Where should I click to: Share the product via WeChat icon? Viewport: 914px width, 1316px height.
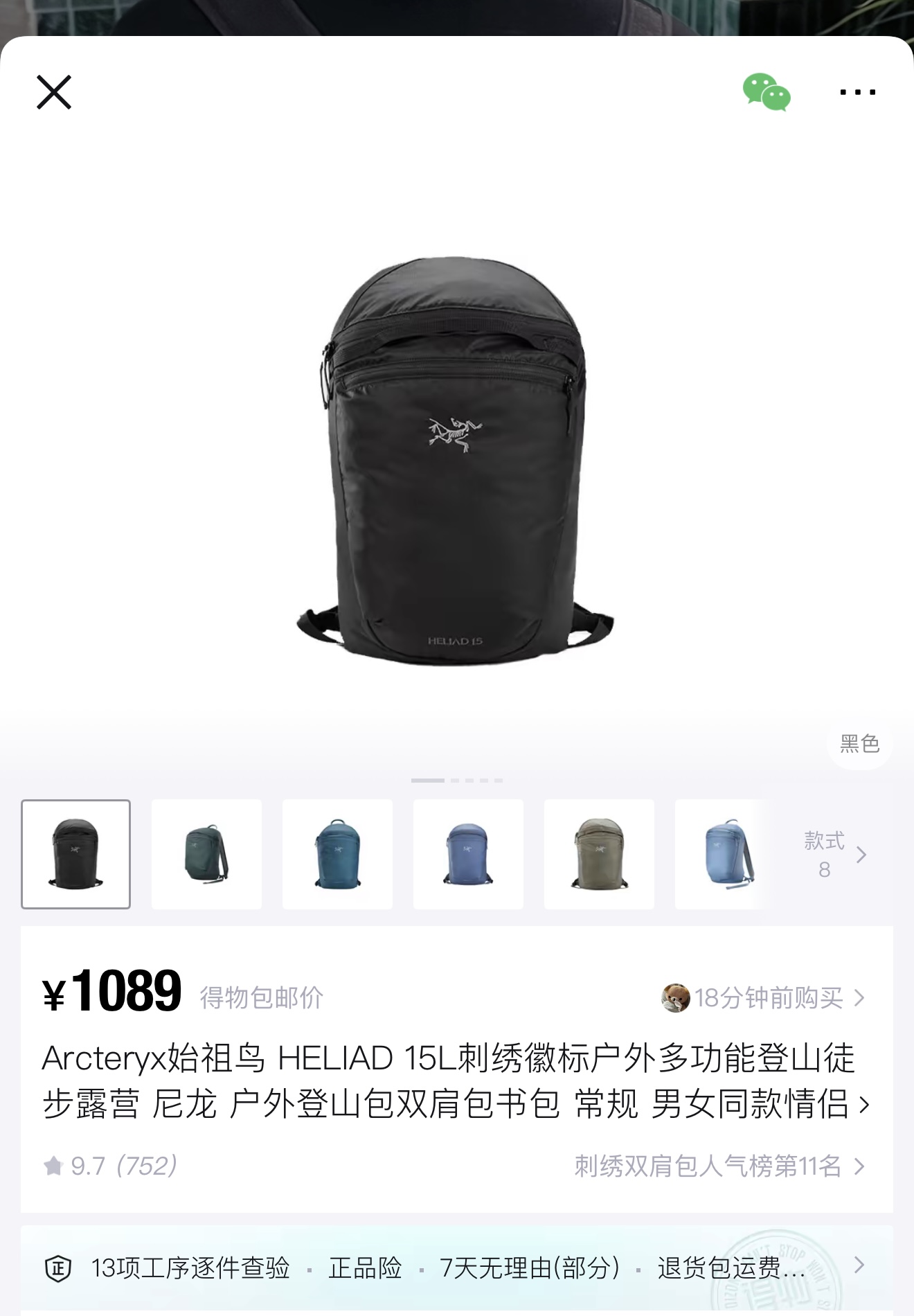click(767, 92)
